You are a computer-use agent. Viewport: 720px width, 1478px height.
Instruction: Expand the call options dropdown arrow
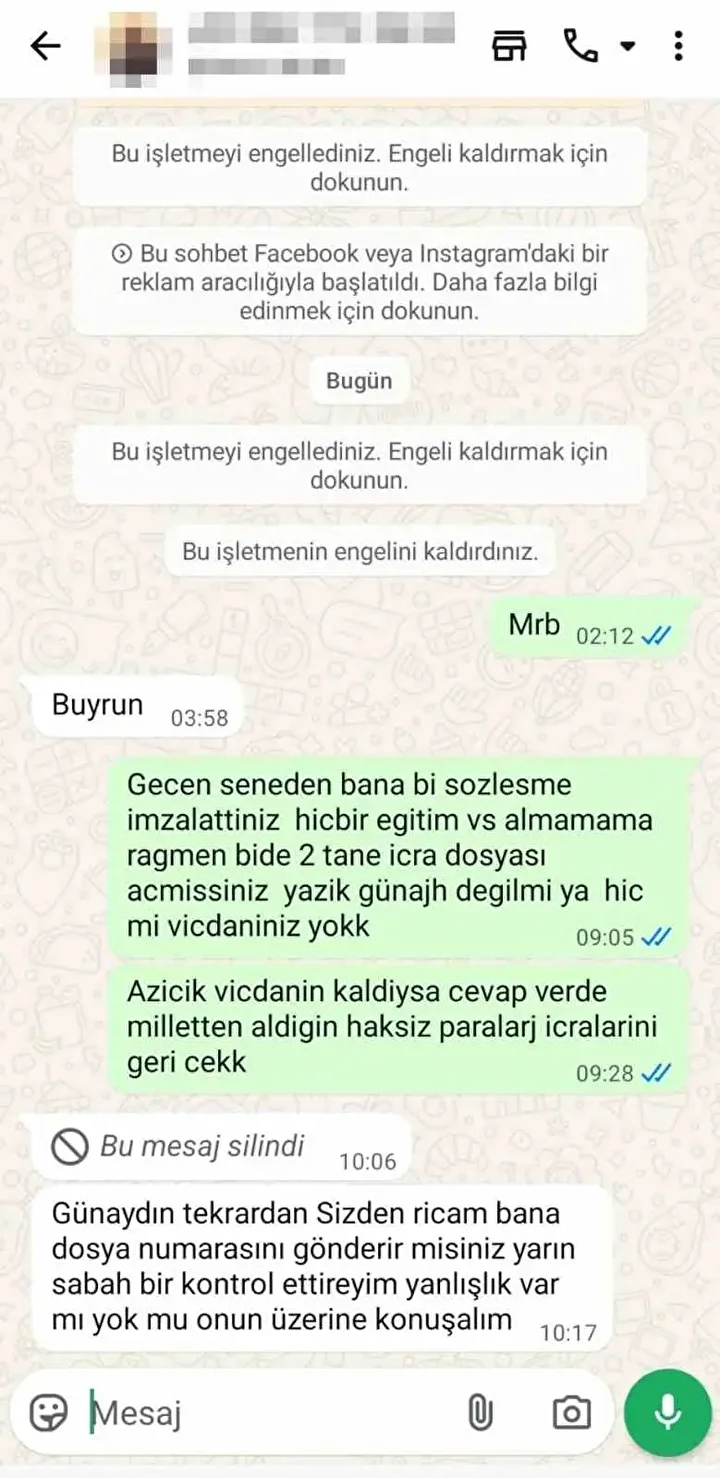pyautogui.click(x=627, y=46)
